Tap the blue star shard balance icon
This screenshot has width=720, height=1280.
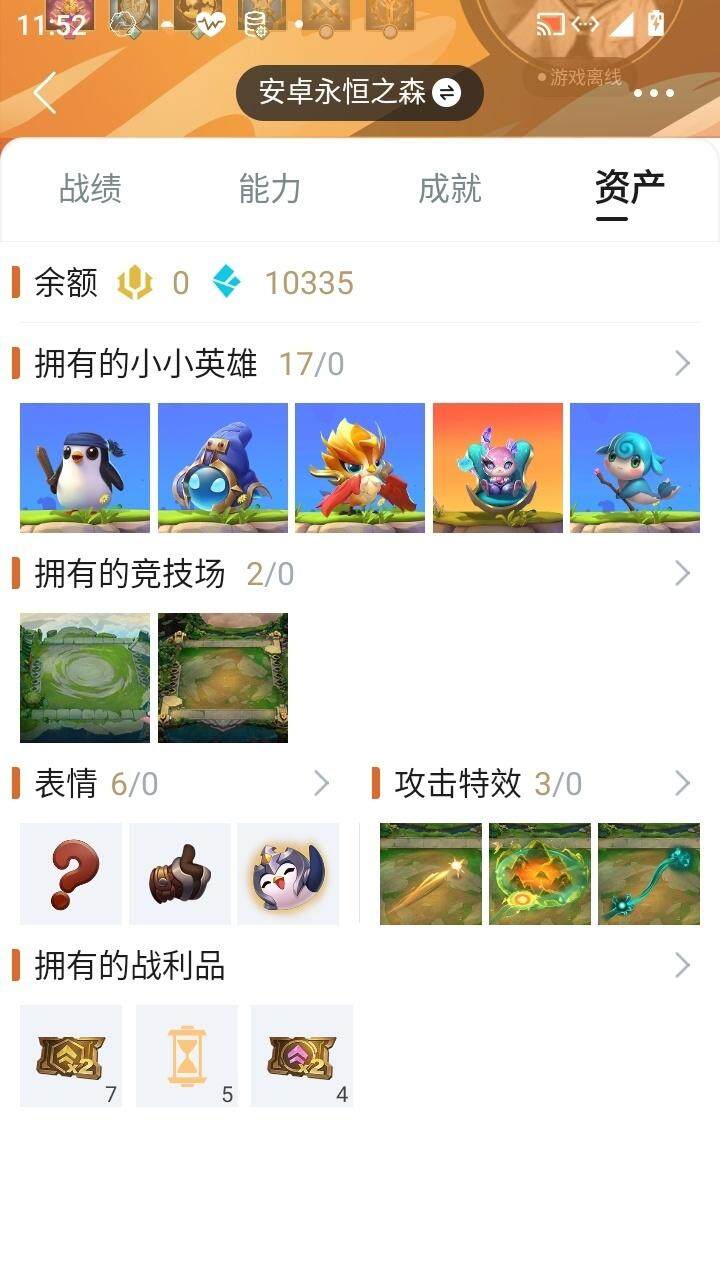point(227,283)
